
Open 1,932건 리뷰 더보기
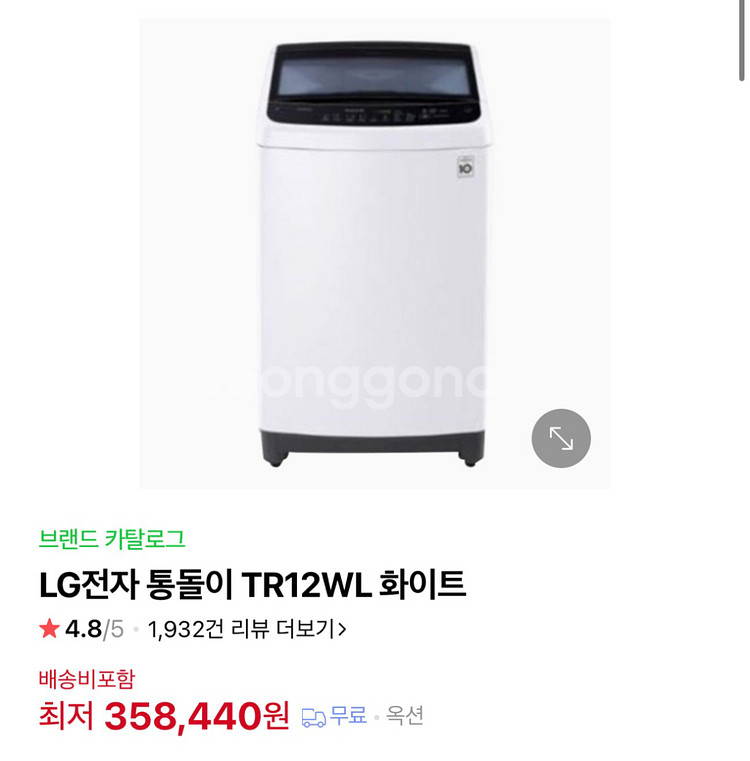click(247, 629)
